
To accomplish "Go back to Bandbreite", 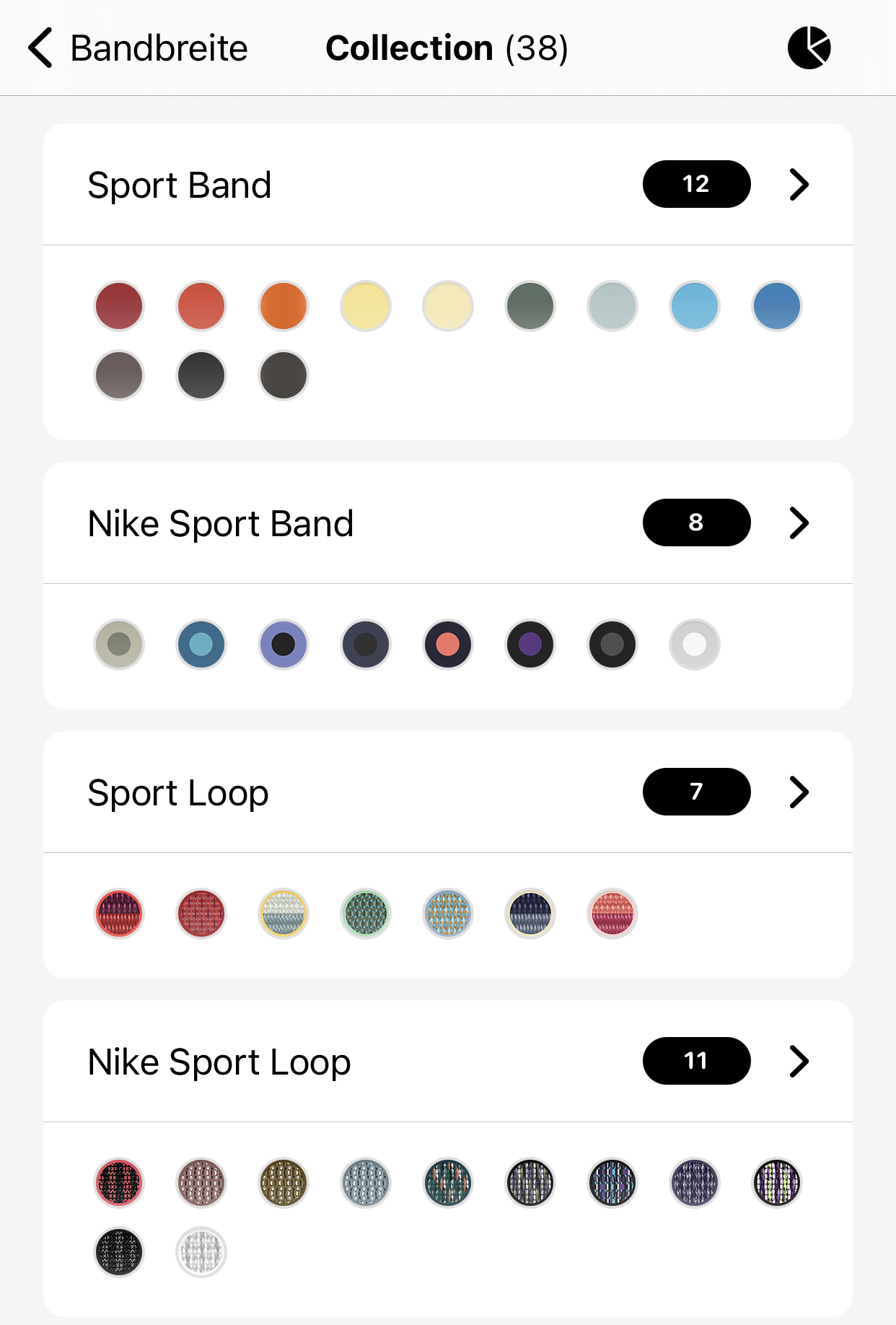I will click(x=137, y=48).
